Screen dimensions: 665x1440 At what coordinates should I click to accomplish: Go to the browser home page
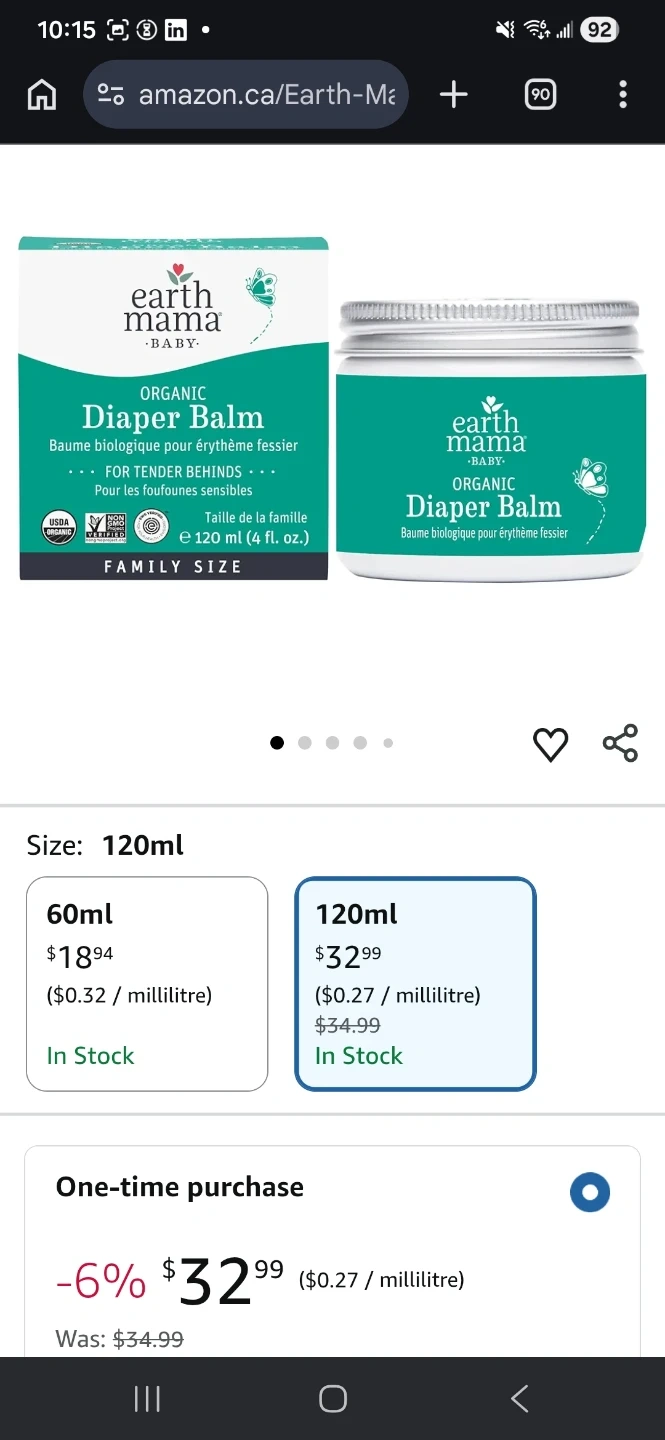click(x=42, y=95)
